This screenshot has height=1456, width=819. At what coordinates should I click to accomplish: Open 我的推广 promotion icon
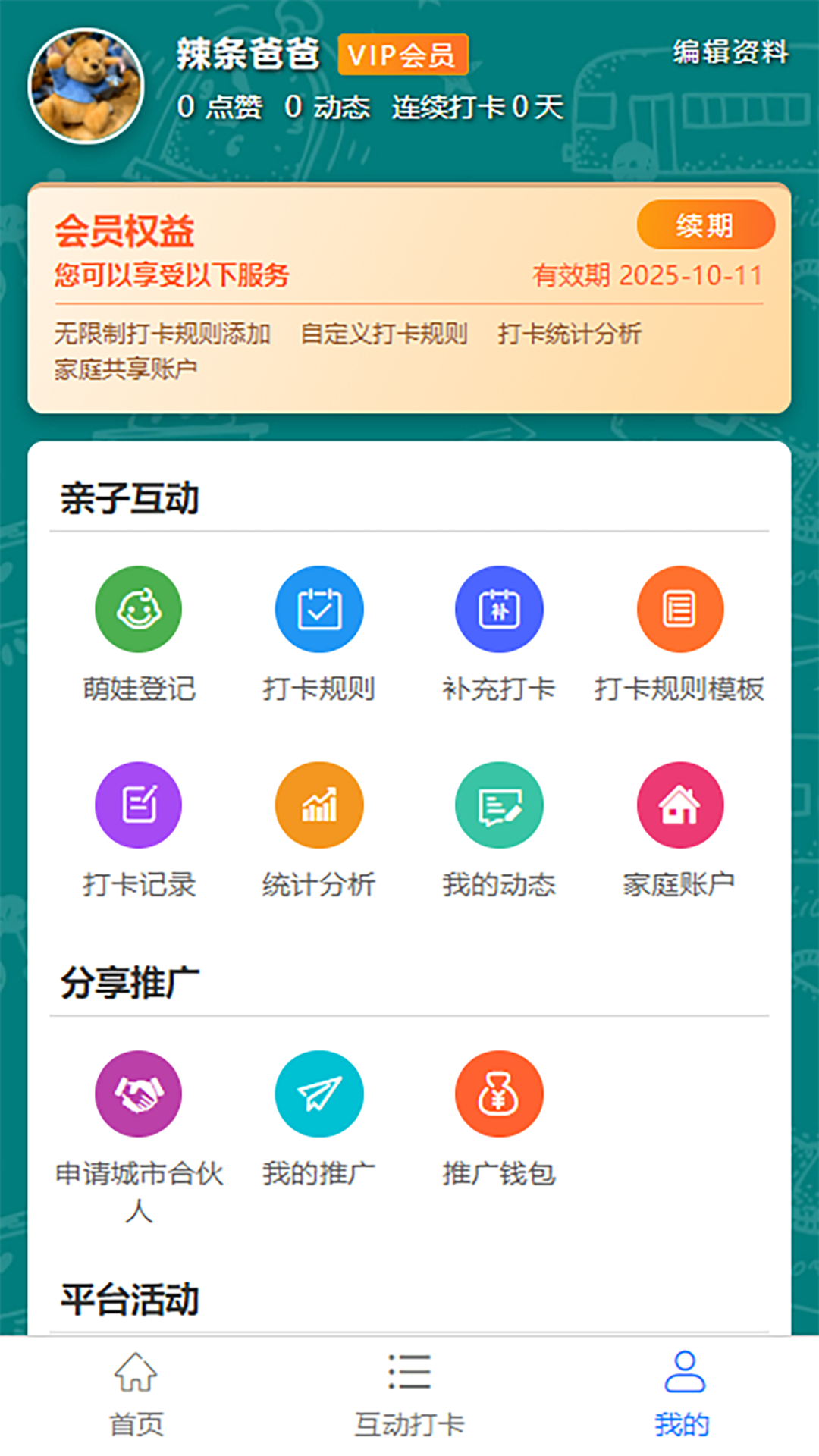point(318,1094)
